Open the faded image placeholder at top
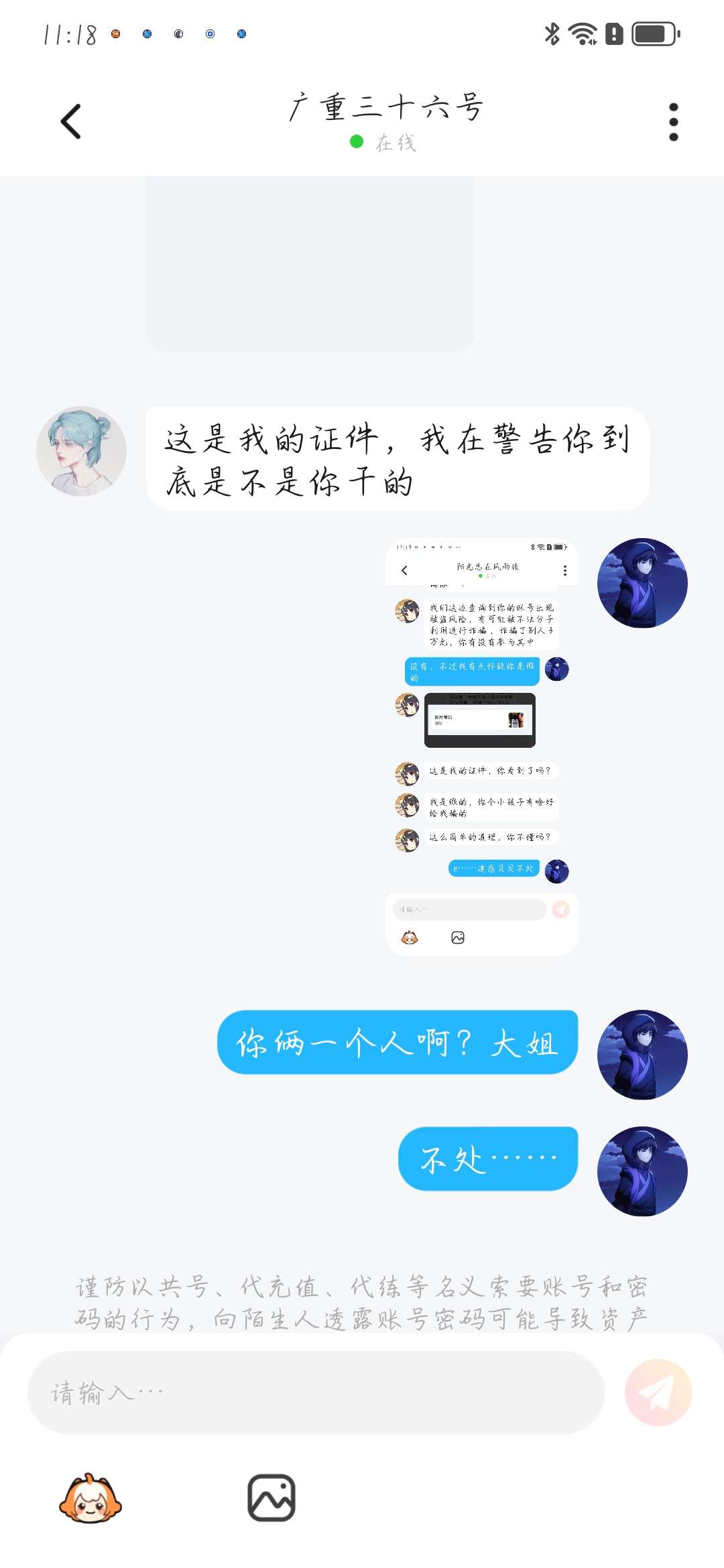The height and width of the screenshot is (1568, 724). 310,264
